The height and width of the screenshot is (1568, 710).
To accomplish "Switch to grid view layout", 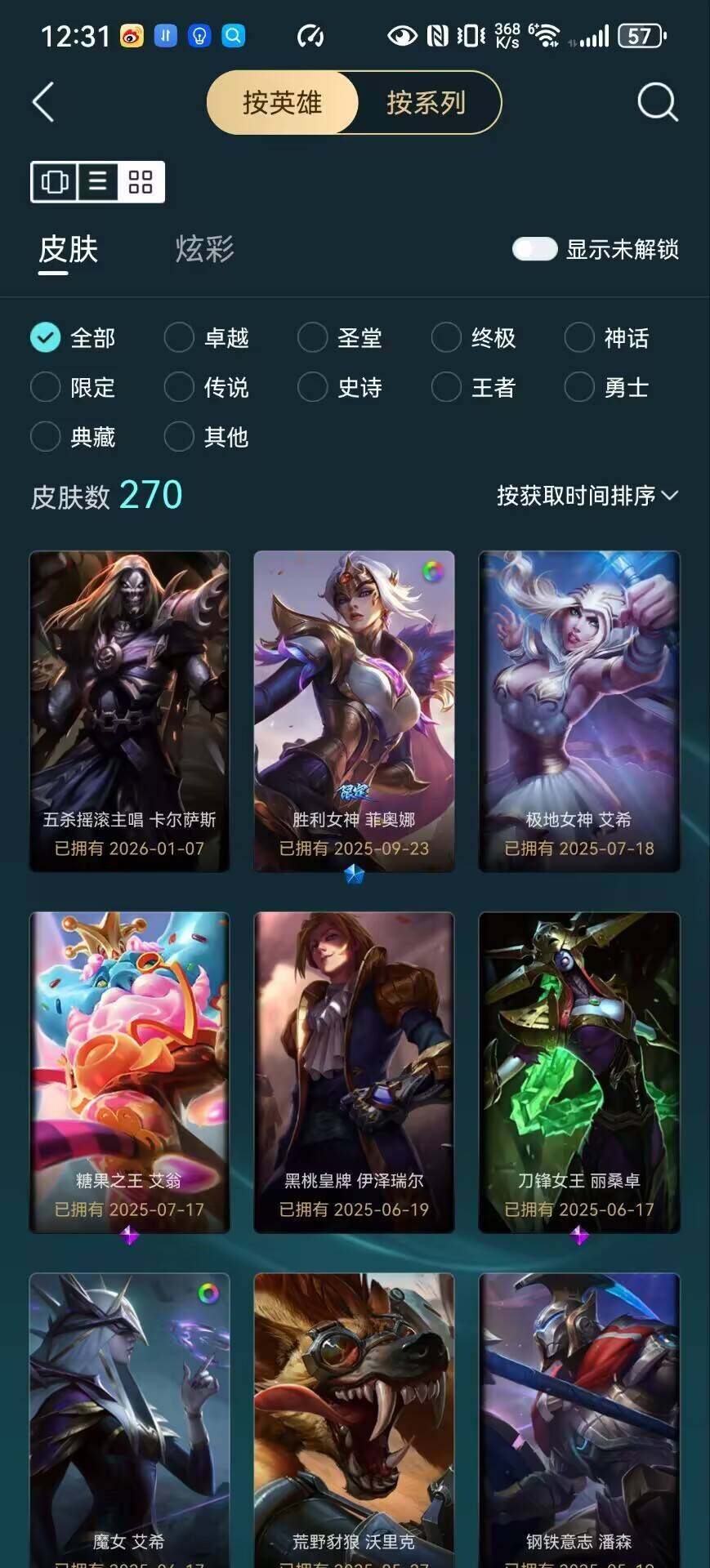I will pos(141,181).
